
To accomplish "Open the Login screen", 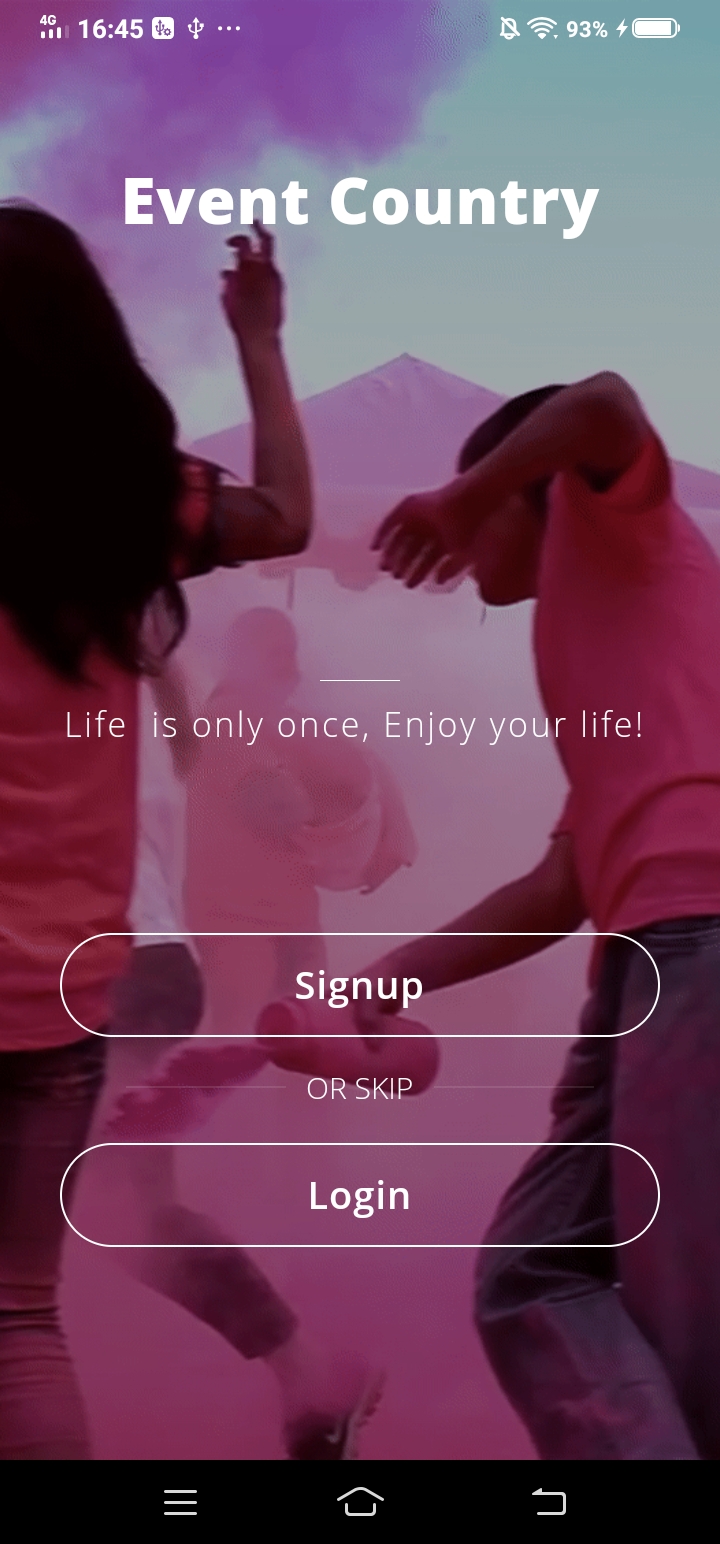I will click(x=359, y=1195).
